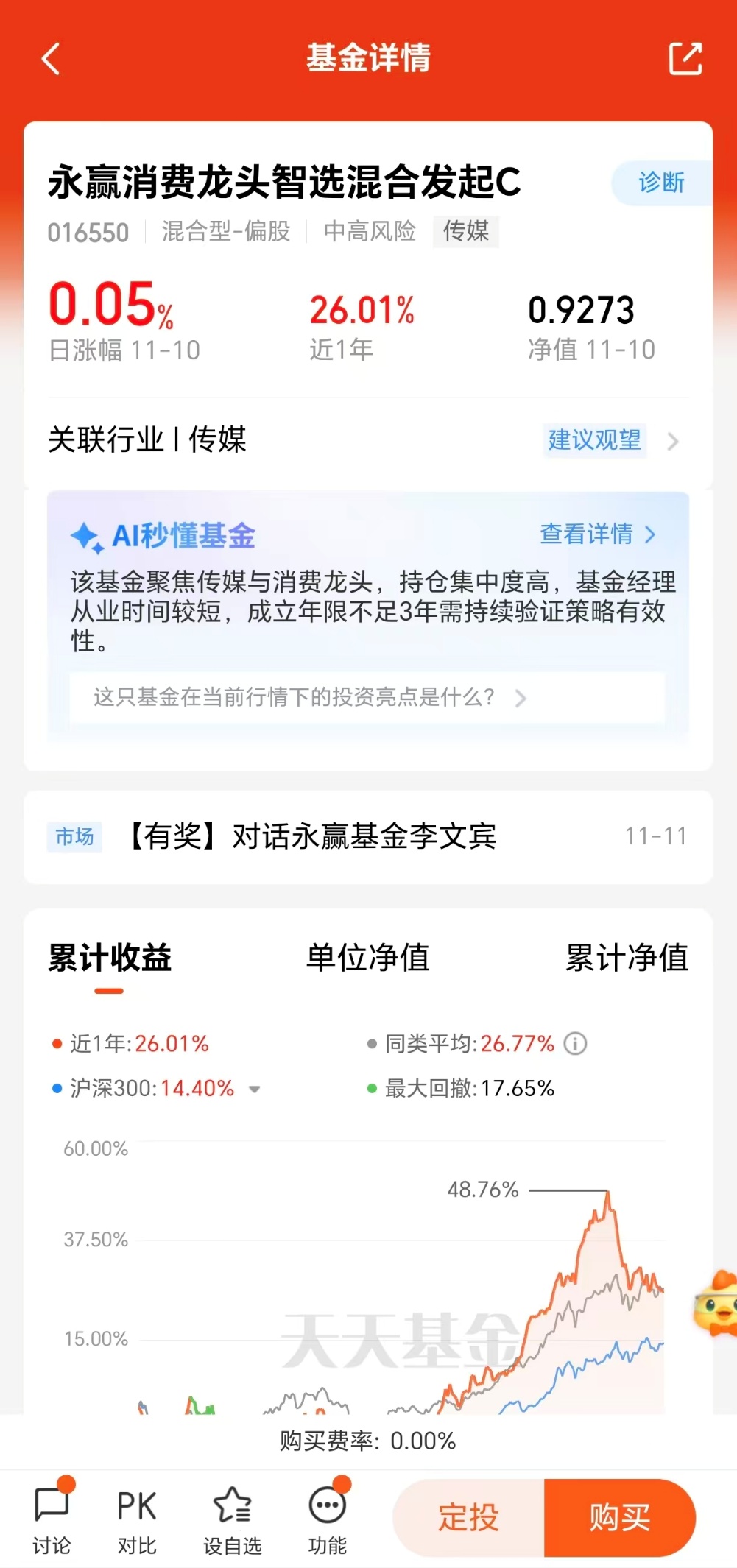Click the back arrow to exit fund details

tap(50, 59)
